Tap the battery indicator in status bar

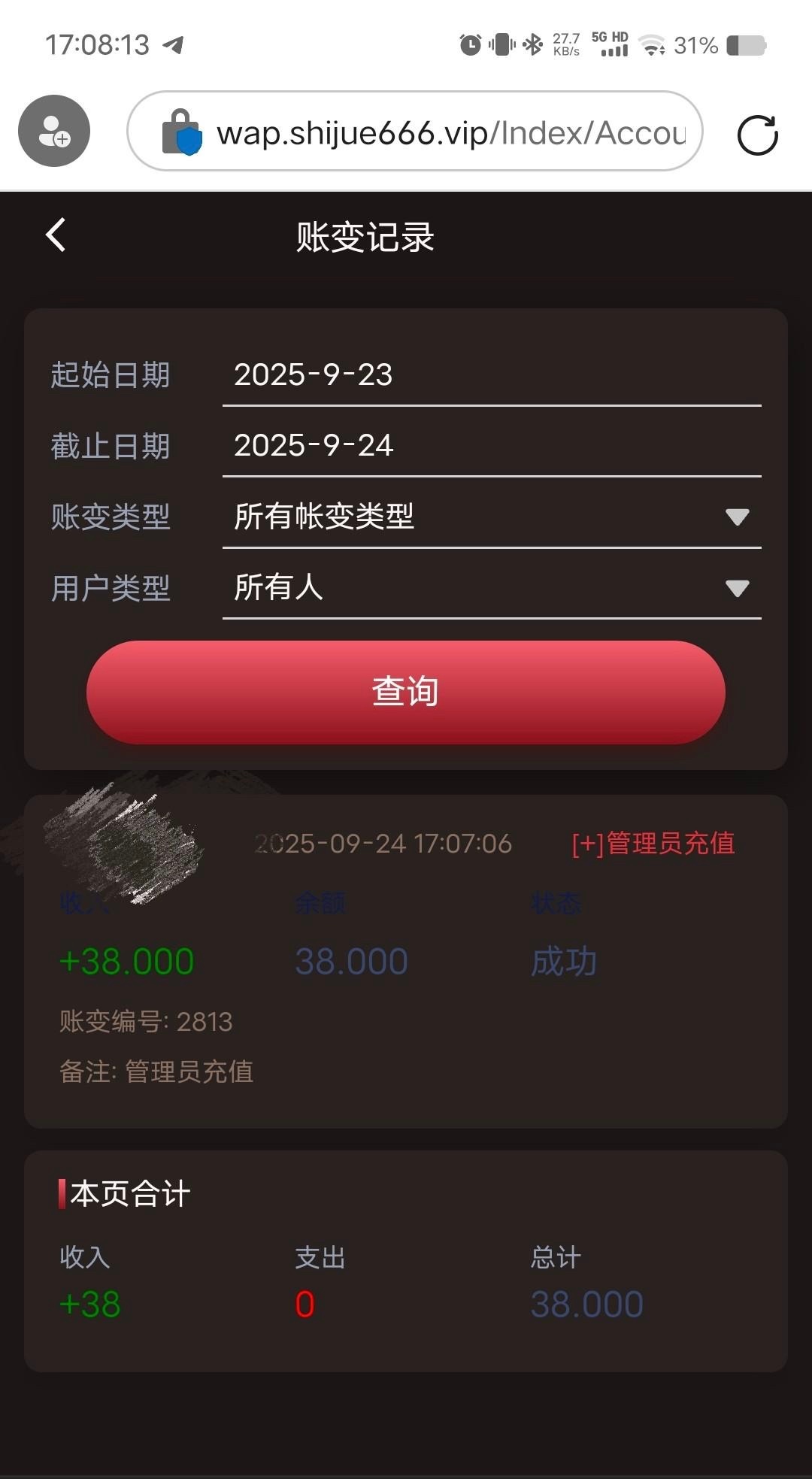744,45
